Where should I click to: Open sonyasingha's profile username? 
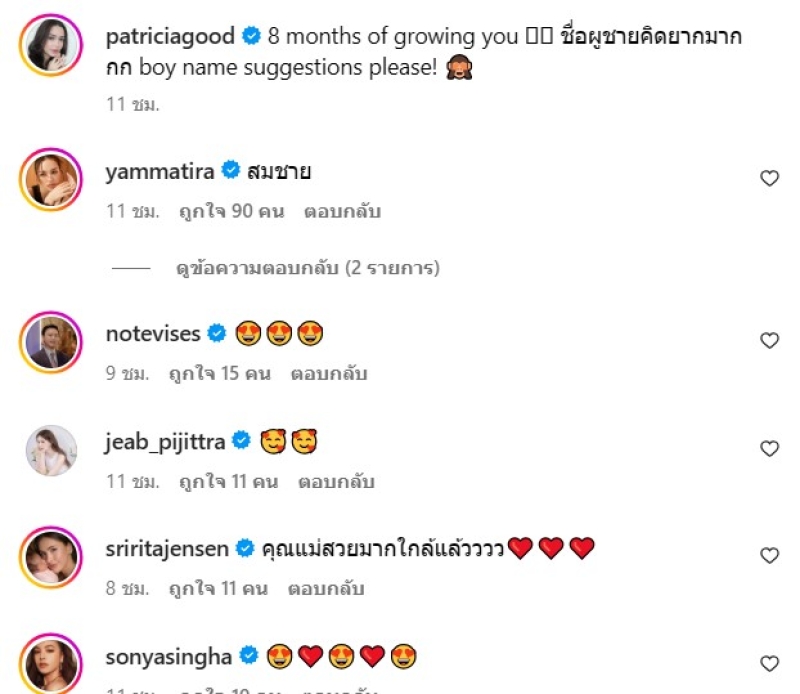pyautogui.click(x=168, y=657)
